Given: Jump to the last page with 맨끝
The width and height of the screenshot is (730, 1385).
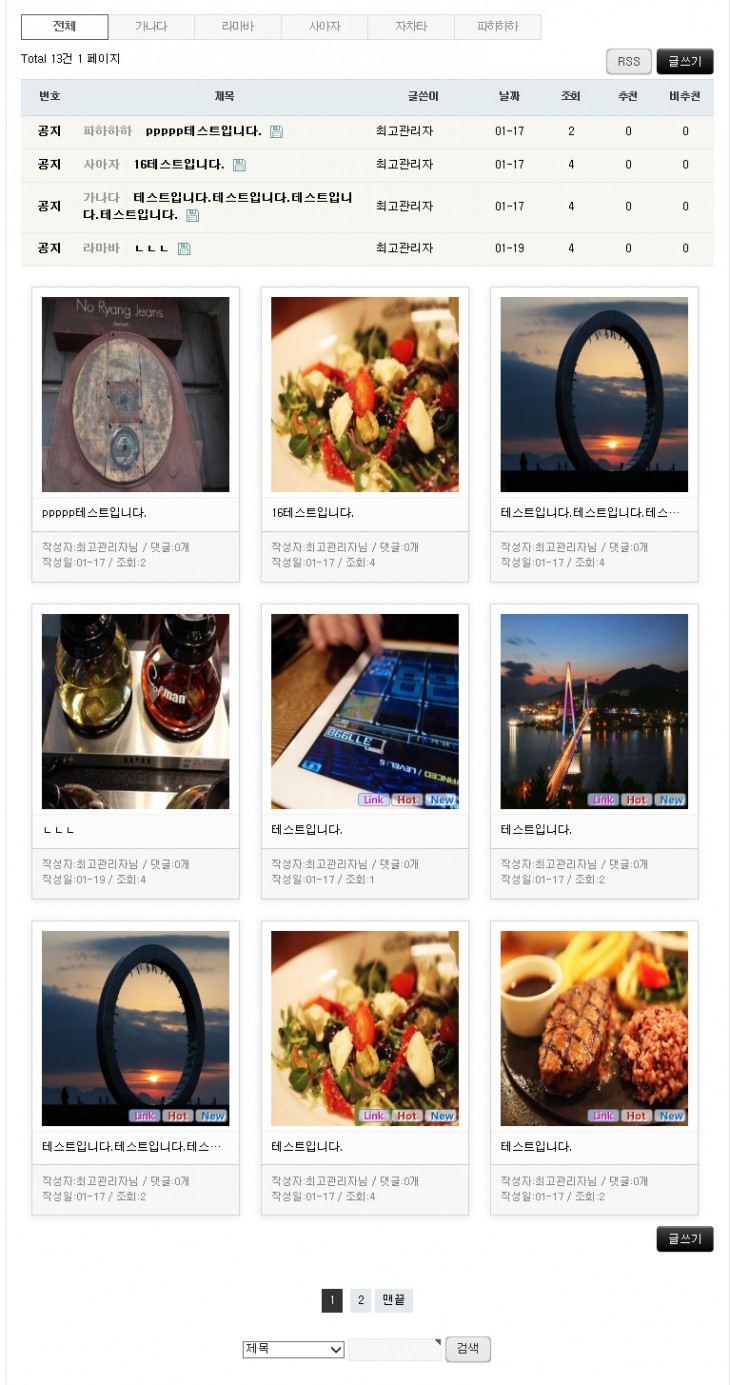Looking at the screenshot, I should 394,1301.
